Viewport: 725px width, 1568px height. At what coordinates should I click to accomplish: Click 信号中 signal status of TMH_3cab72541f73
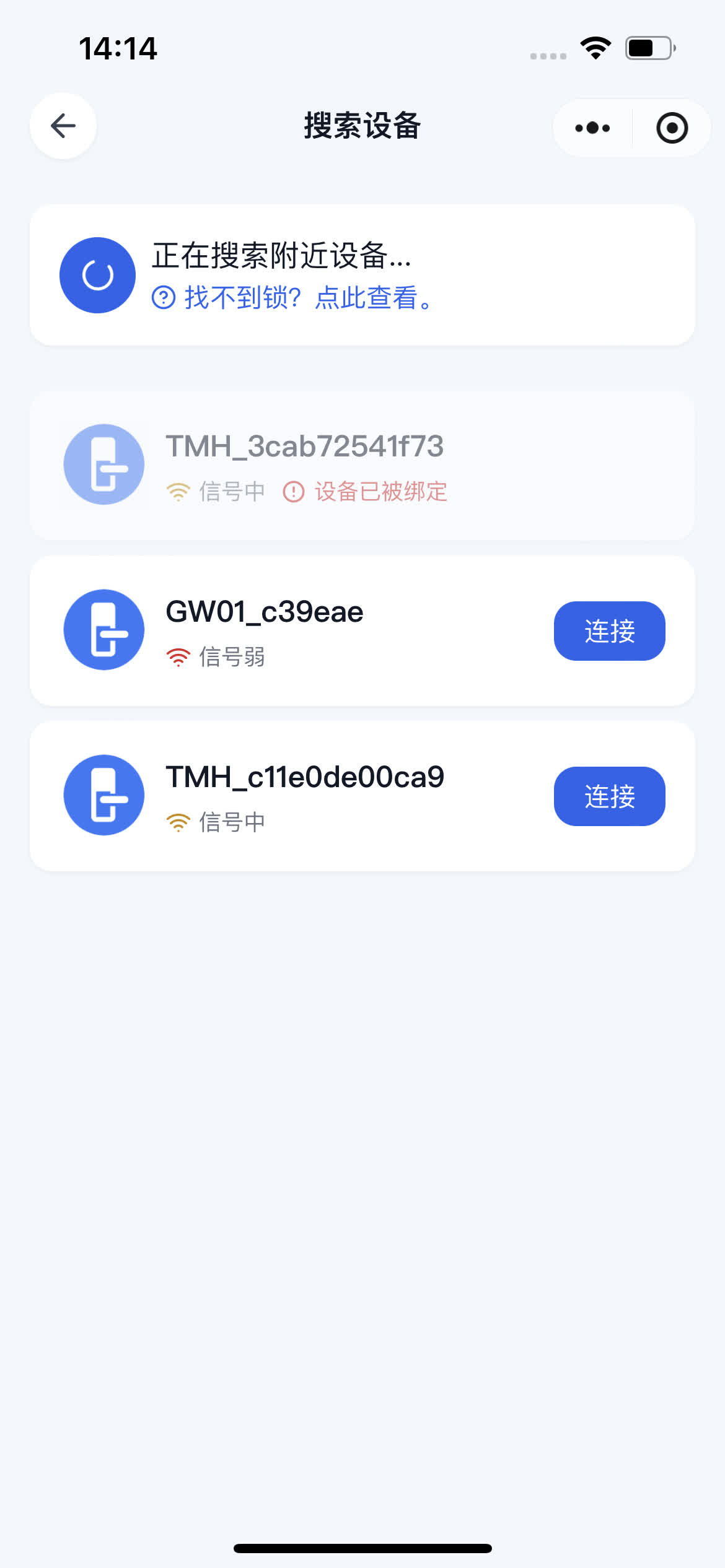pyautogui.click(x=231, y=491)
